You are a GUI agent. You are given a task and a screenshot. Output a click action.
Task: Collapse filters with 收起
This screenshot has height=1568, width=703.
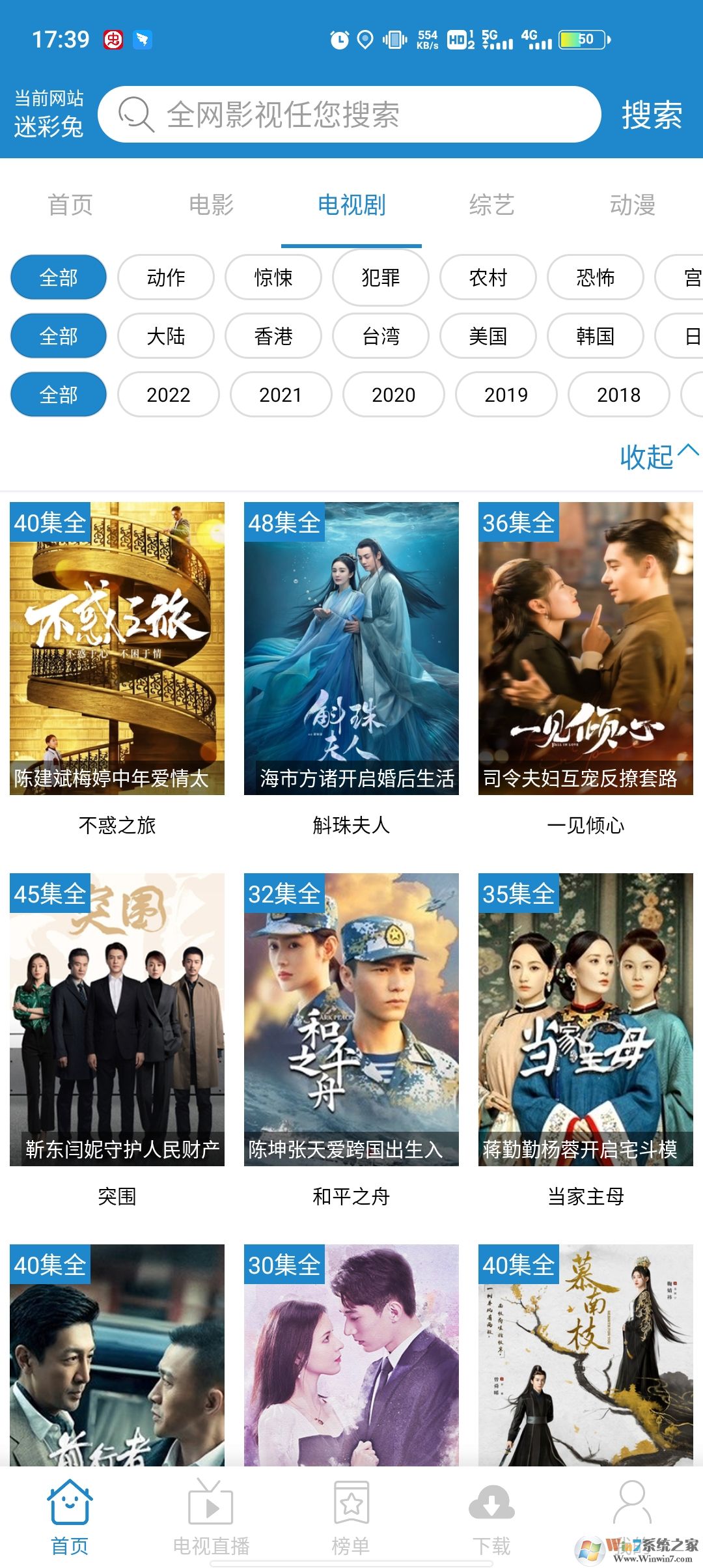(x=657, y=456)
